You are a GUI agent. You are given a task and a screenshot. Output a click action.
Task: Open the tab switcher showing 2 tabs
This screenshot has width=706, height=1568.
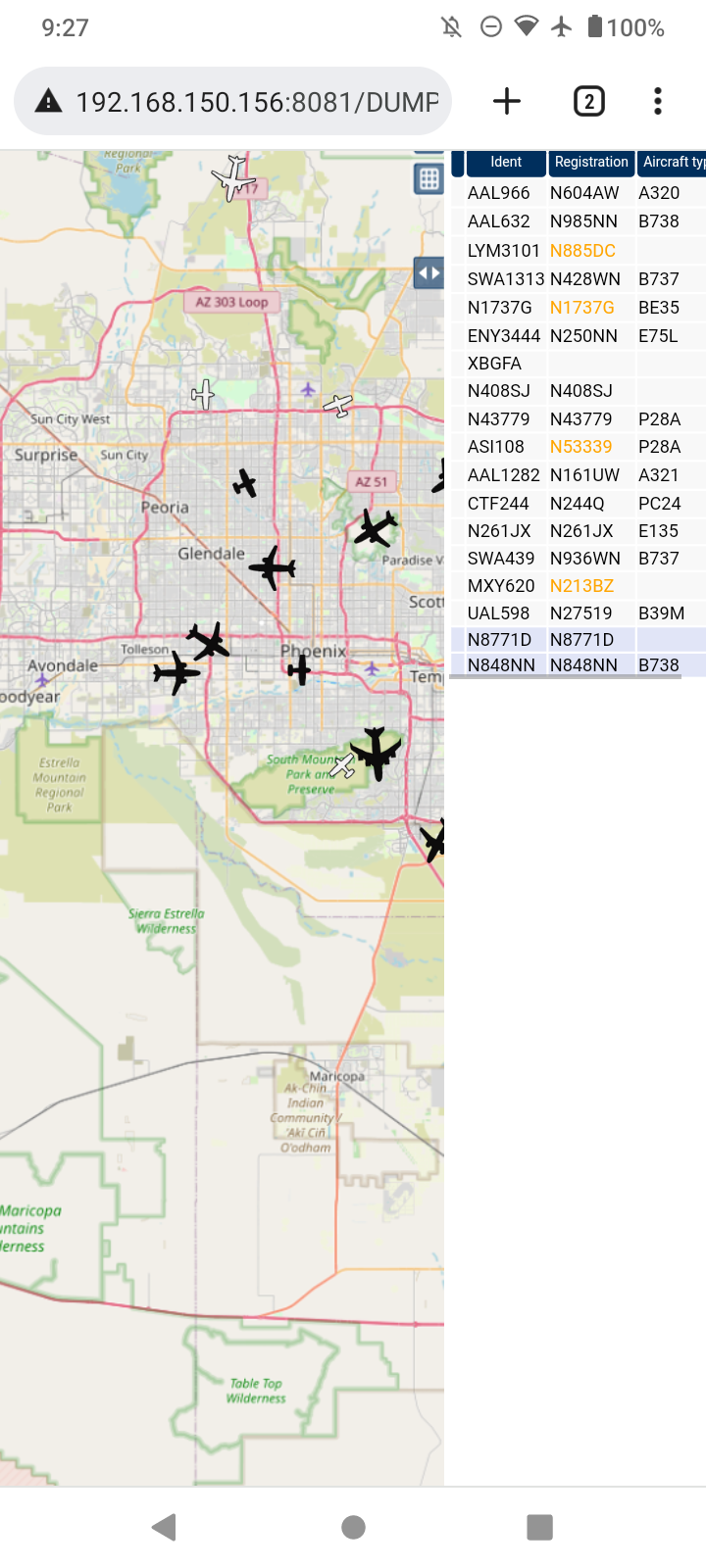point(588,101)
